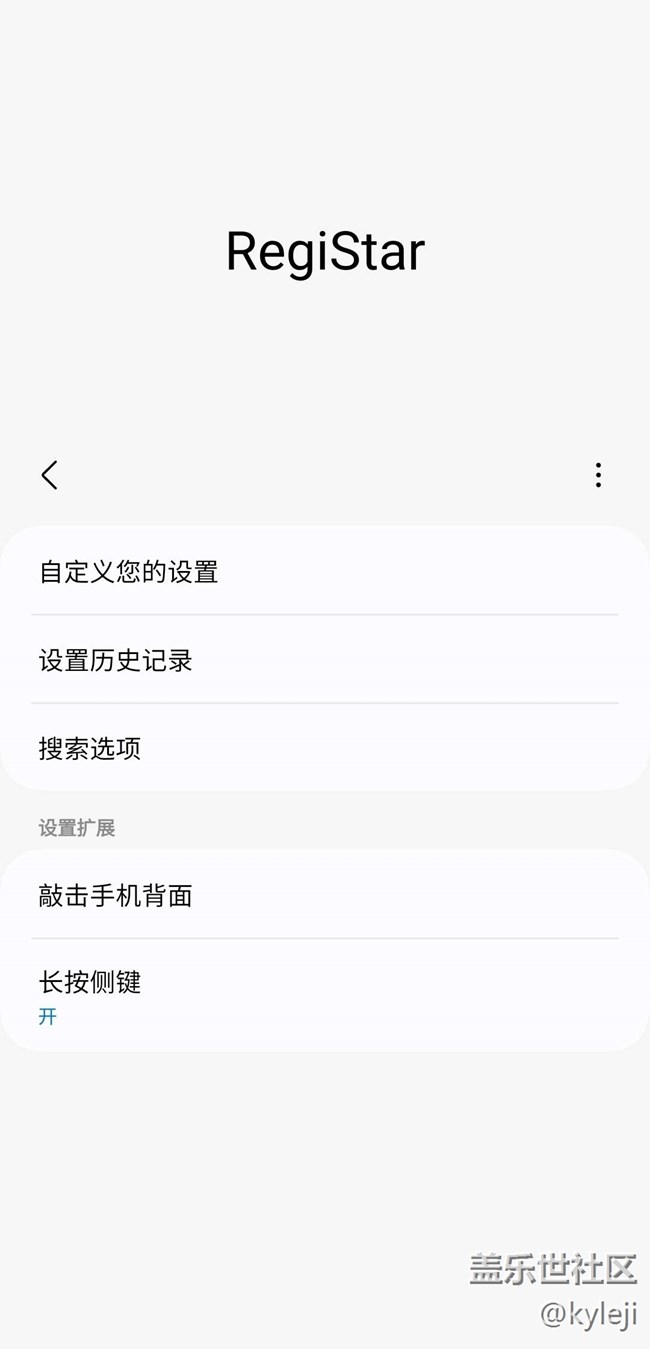The width and height of the screenshot is (650, 1349).
Task: Open the three-dot overflow menu
Action: pyautogui.click(x=598, y=475)
